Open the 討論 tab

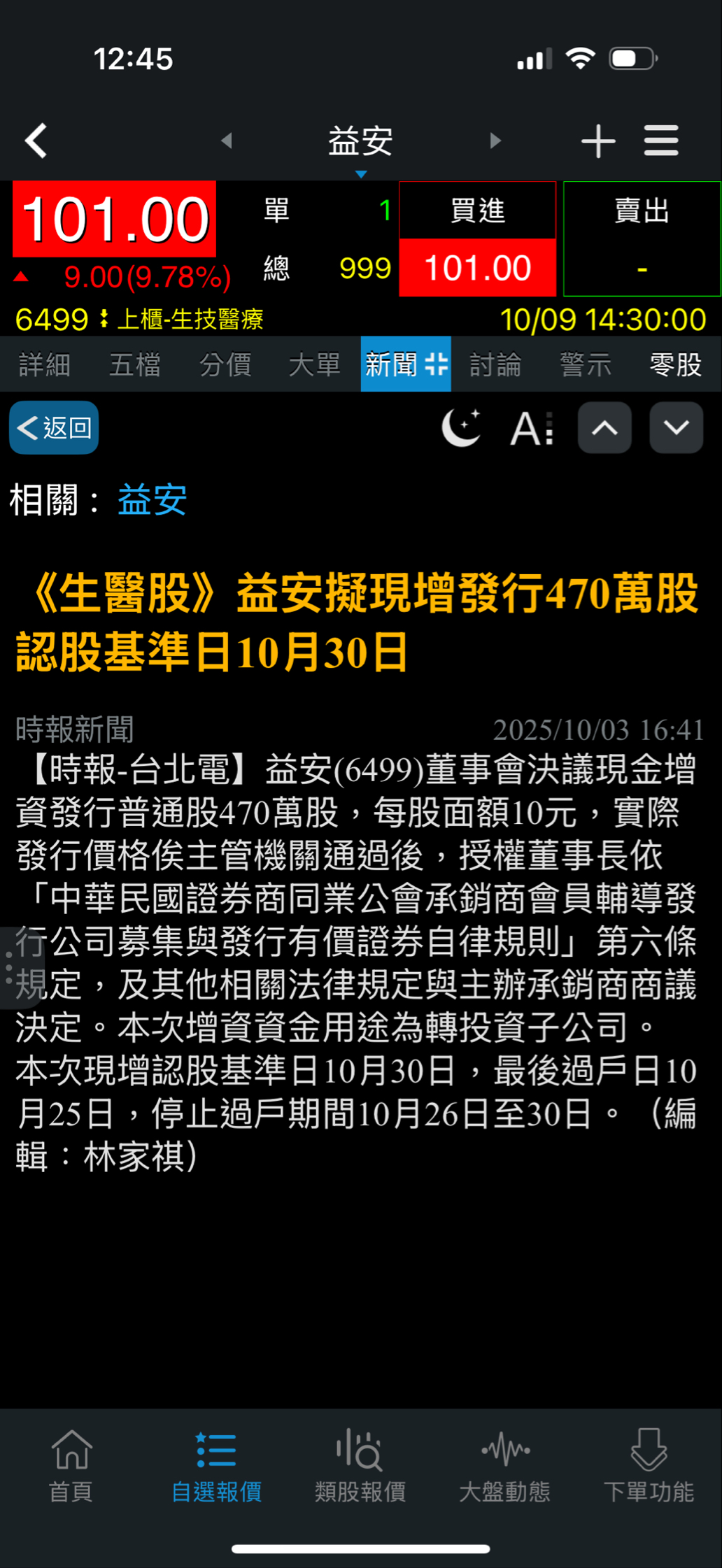[x=495, y=364]
